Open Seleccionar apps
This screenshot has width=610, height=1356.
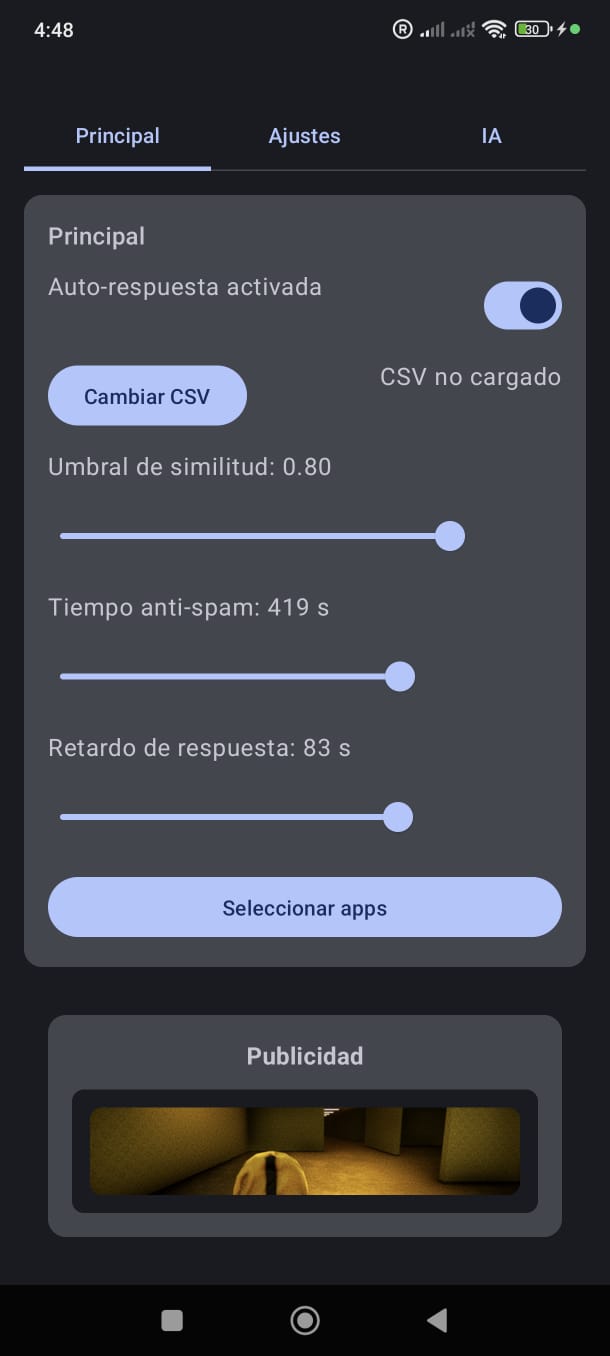(304, 908)
